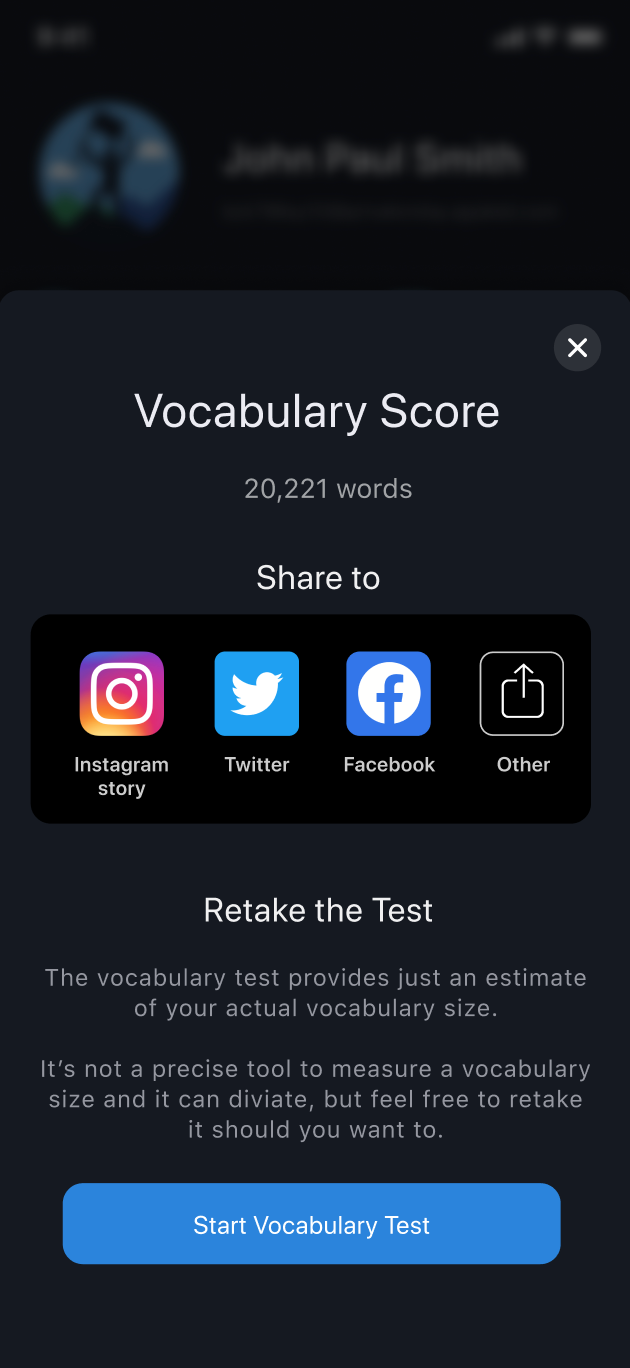Share score on Twitter

click(257, 694)
